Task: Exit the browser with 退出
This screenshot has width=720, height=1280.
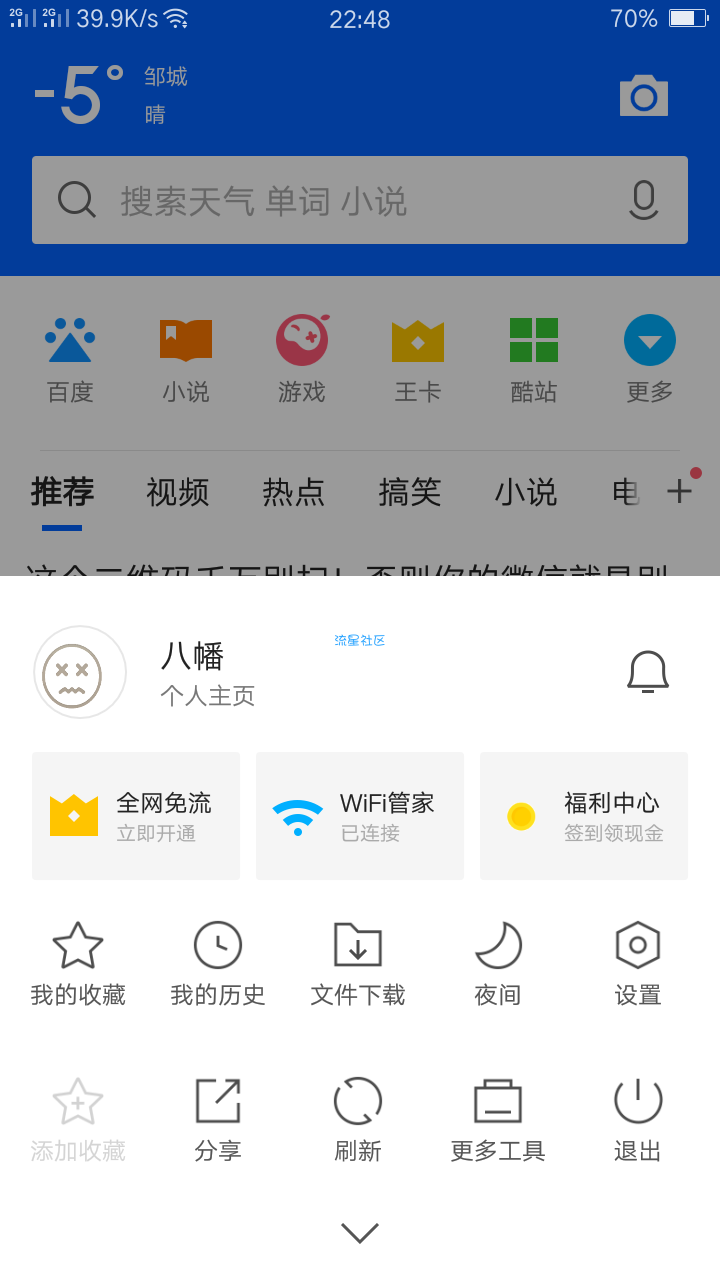Action: (x=638, y=1120)
